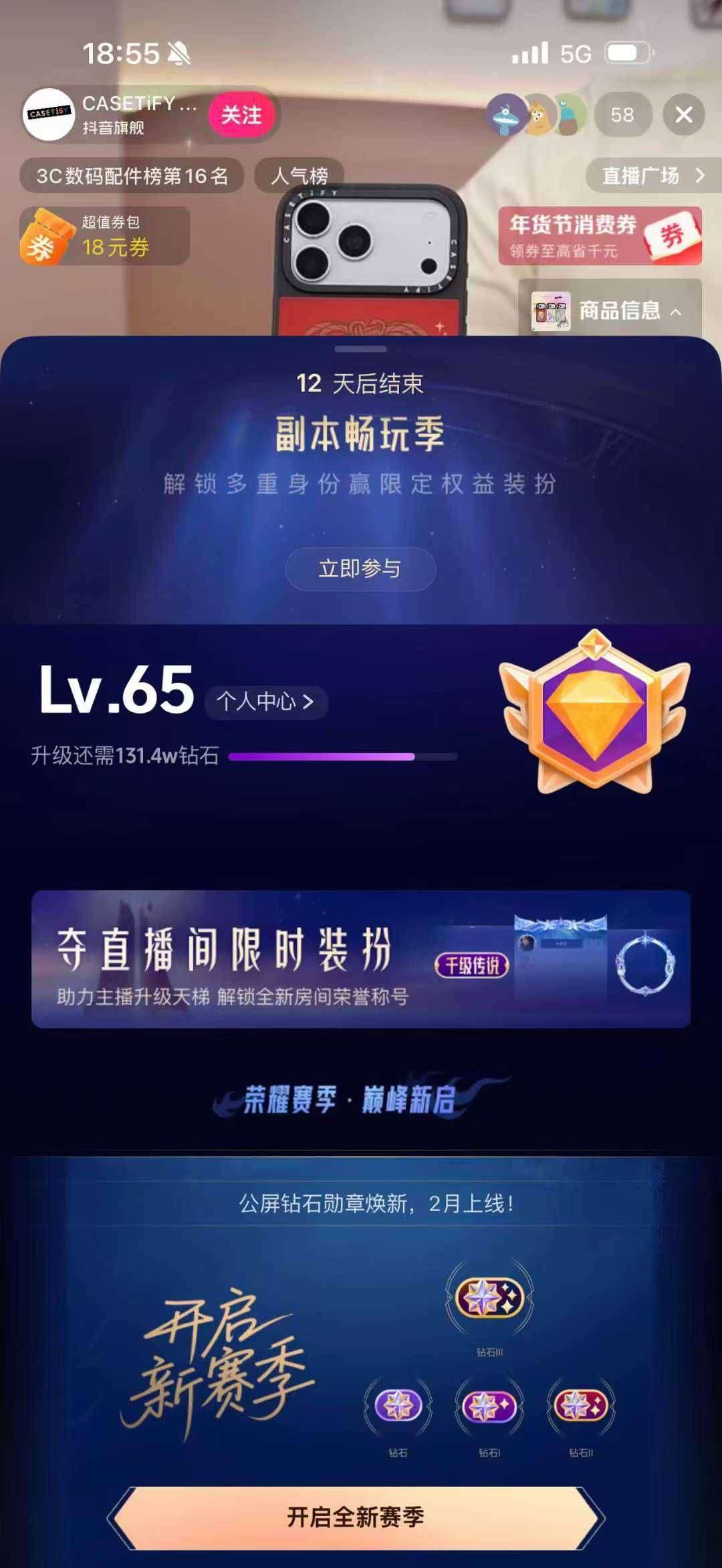Open the CASETiFY streamer profile
Image resolution: width=722 pixels, height=1568 pixels.
(x=48, y=114)
